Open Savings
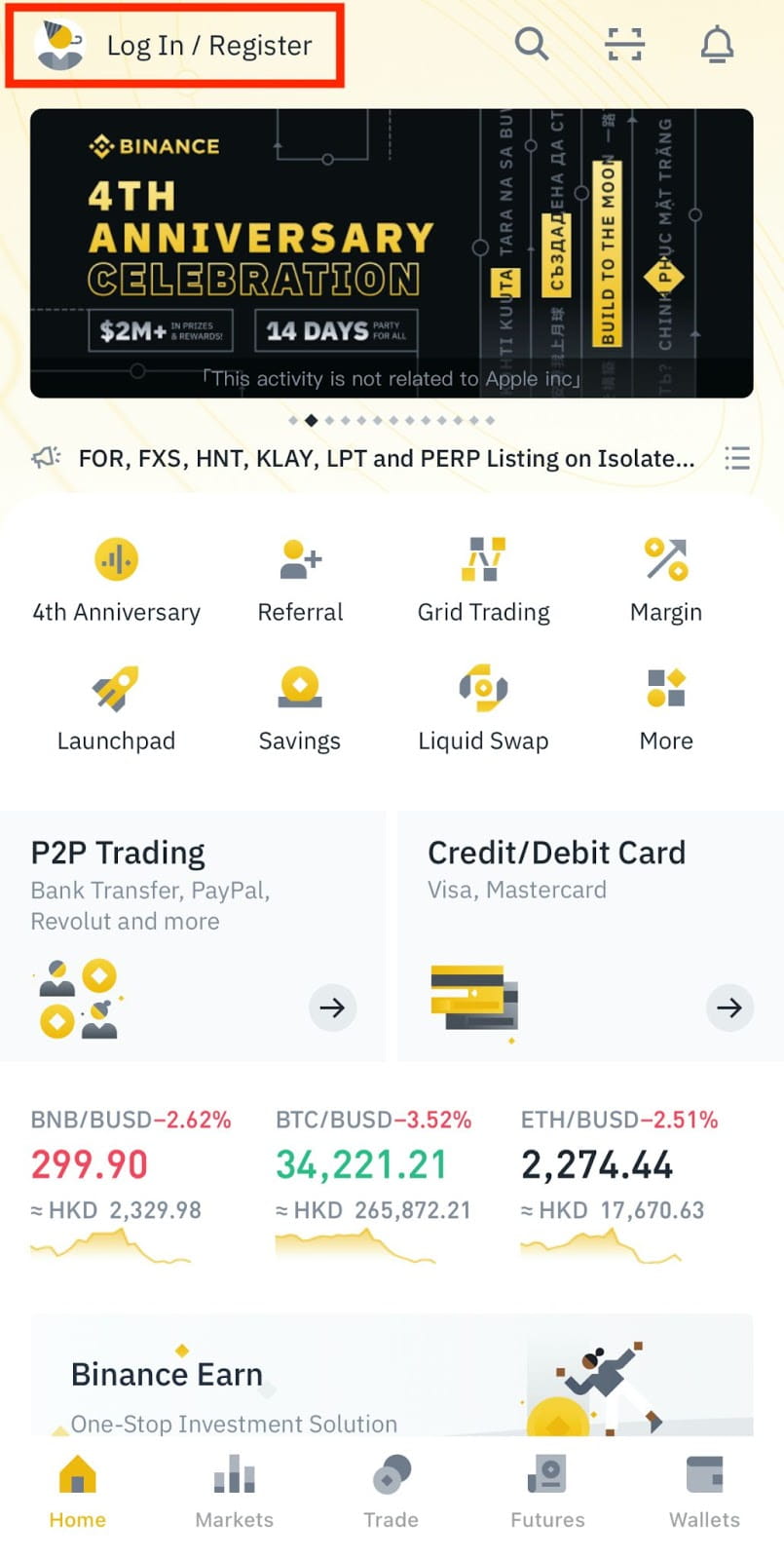 [300, 709]
